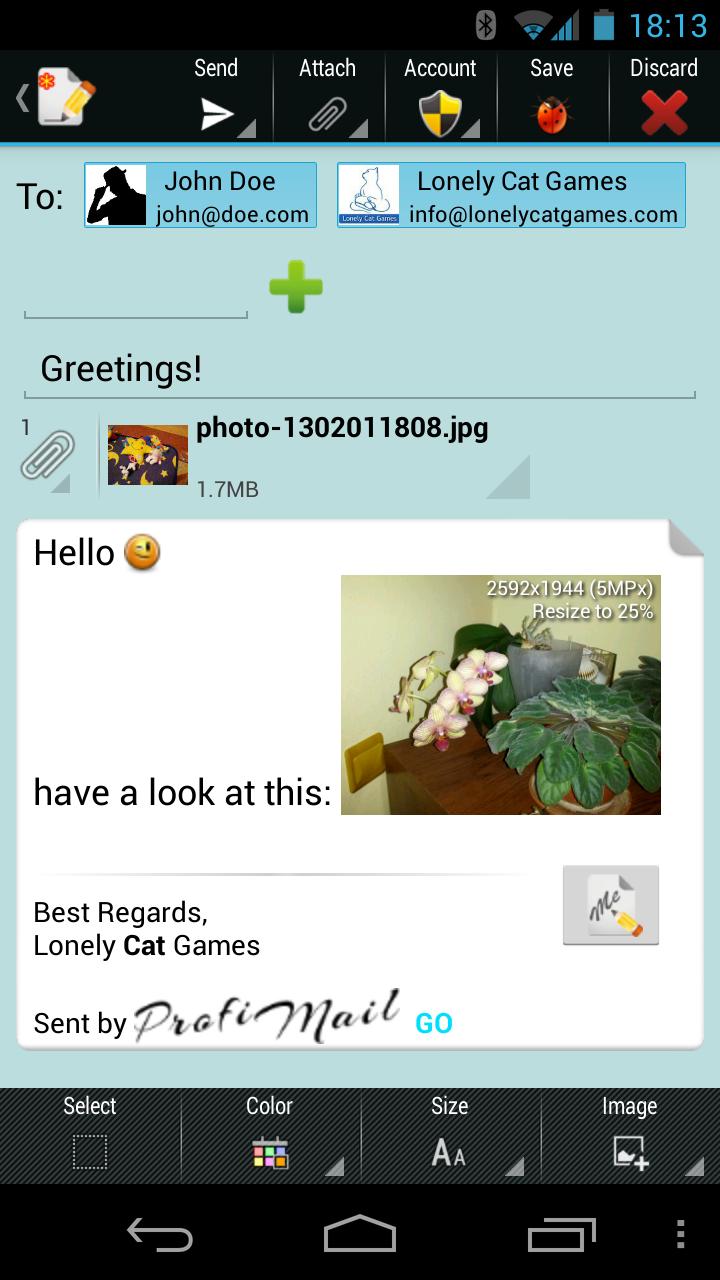Edit the Greetings! subject field
Image resolution: width=720 pixels, height=1280 pixels.
coord(358,369)
